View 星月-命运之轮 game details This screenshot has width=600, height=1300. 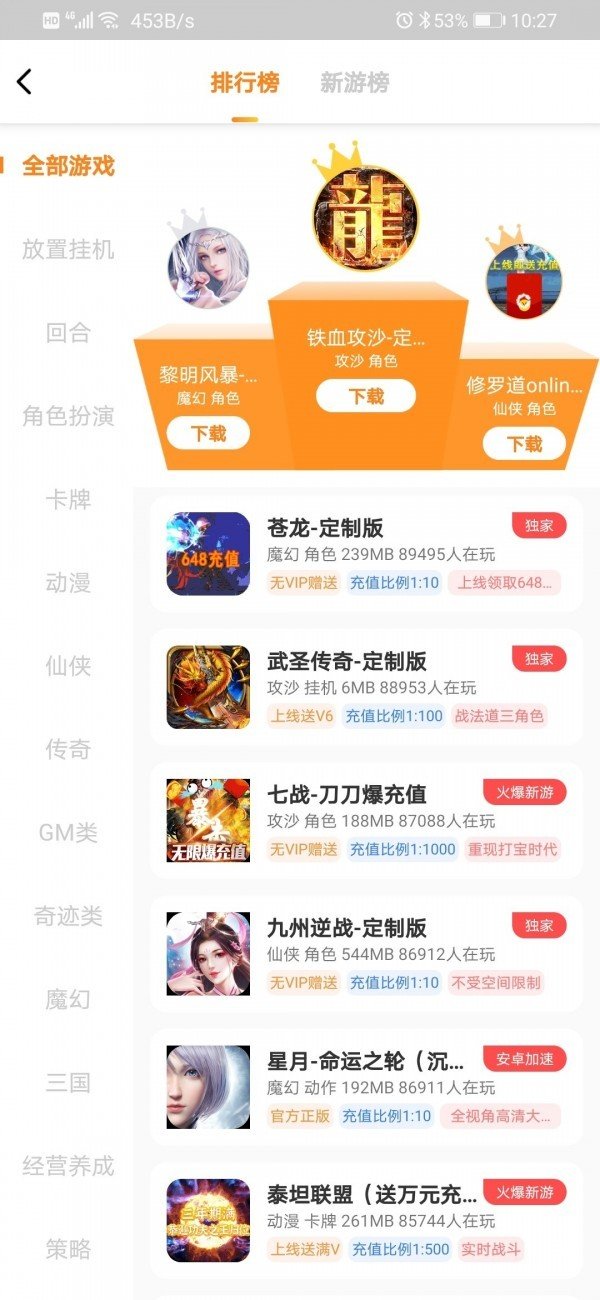click(366, 1087)
